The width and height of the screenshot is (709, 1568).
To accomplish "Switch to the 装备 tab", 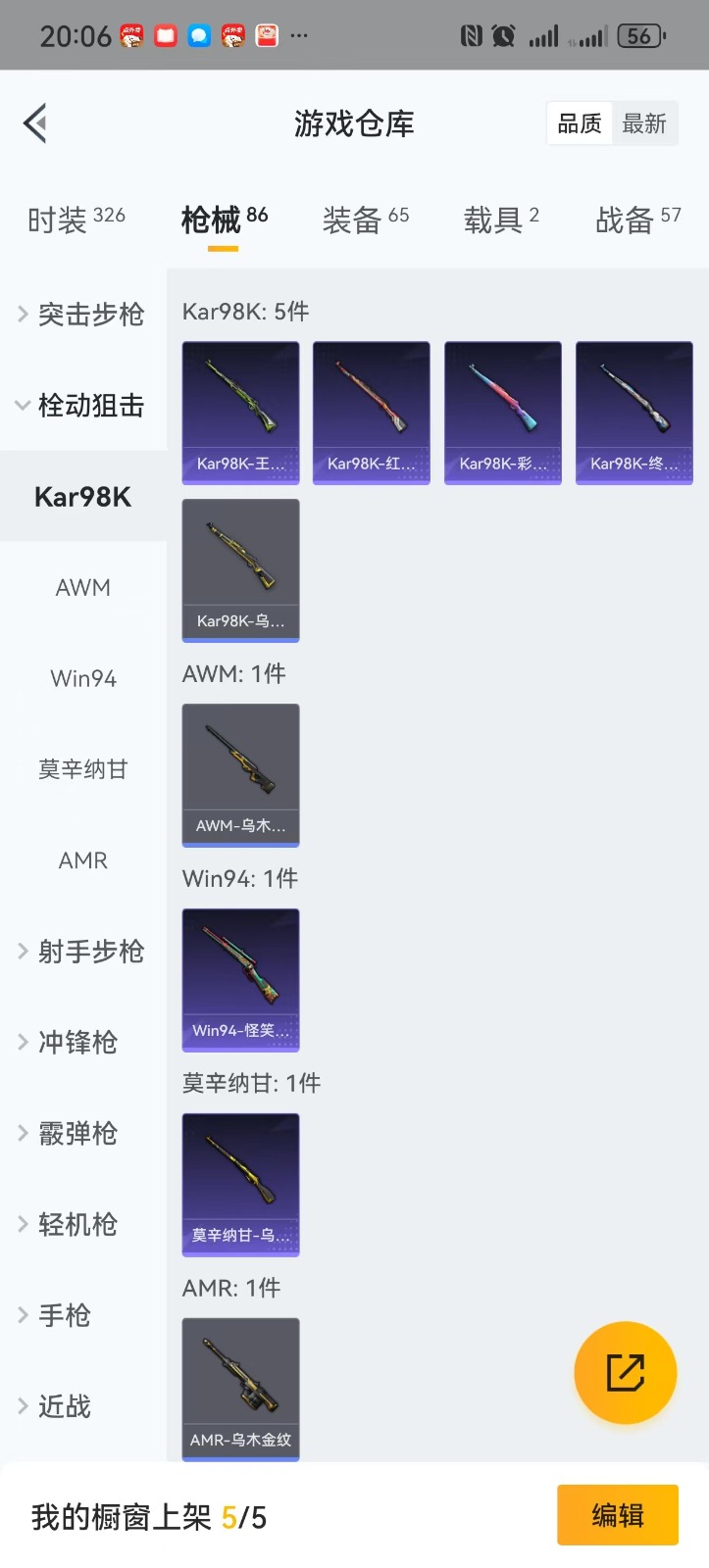I will [365, 220].
